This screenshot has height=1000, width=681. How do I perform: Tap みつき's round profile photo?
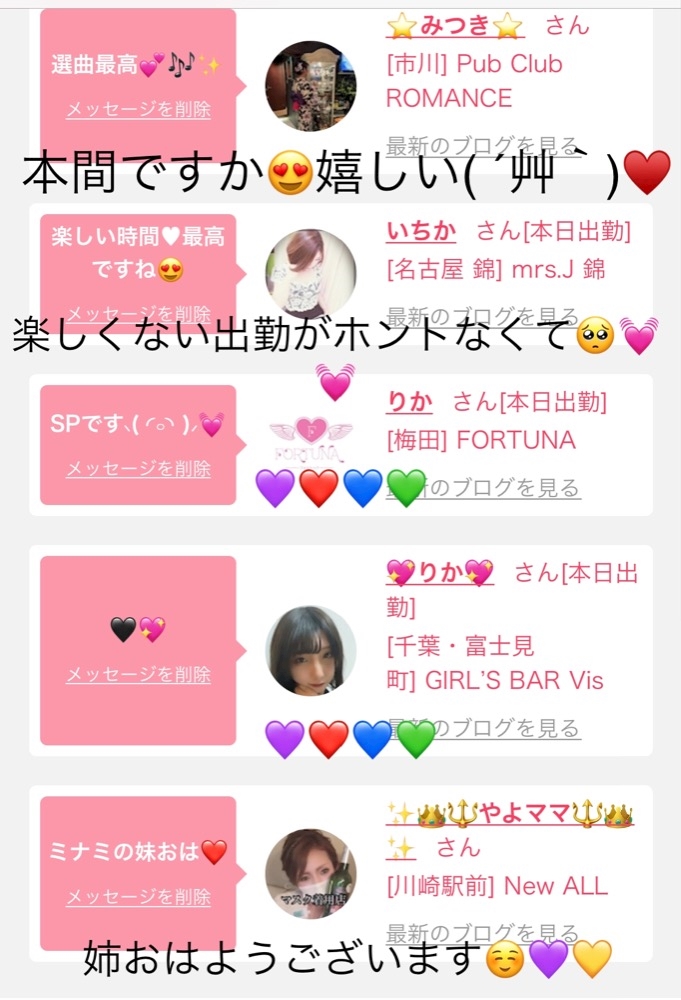[310, 86]
